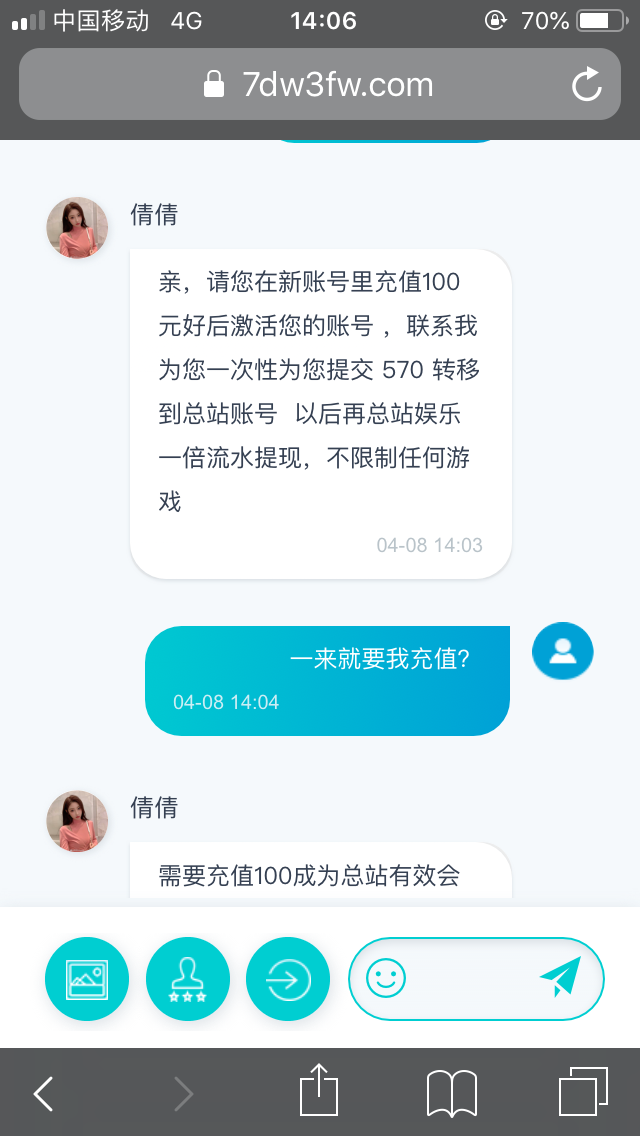
Task: Show all open Safari tabs
Action: coord(583,1092)
